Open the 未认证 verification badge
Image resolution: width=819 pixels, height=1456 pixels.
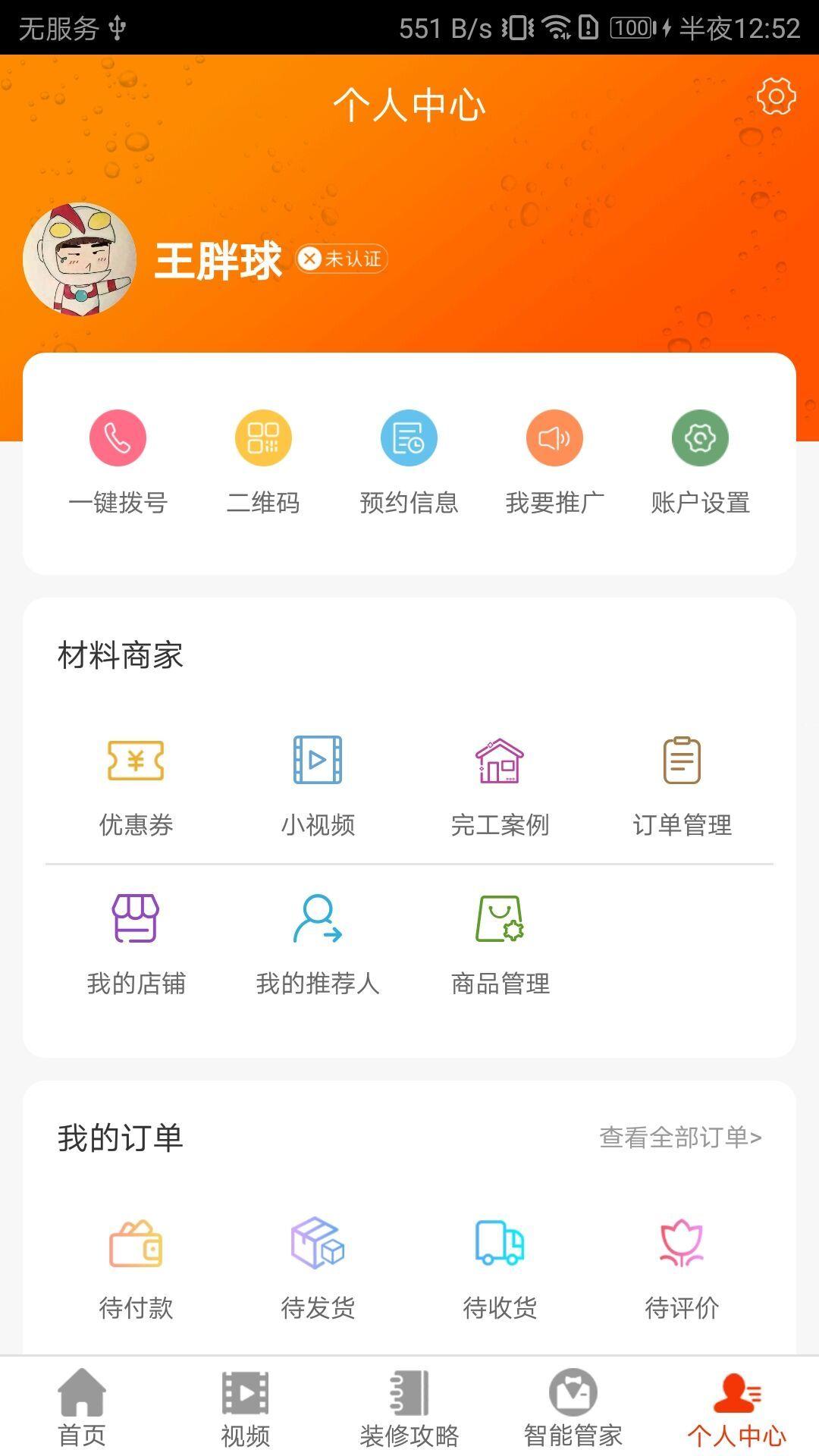(x=342, y=259)
